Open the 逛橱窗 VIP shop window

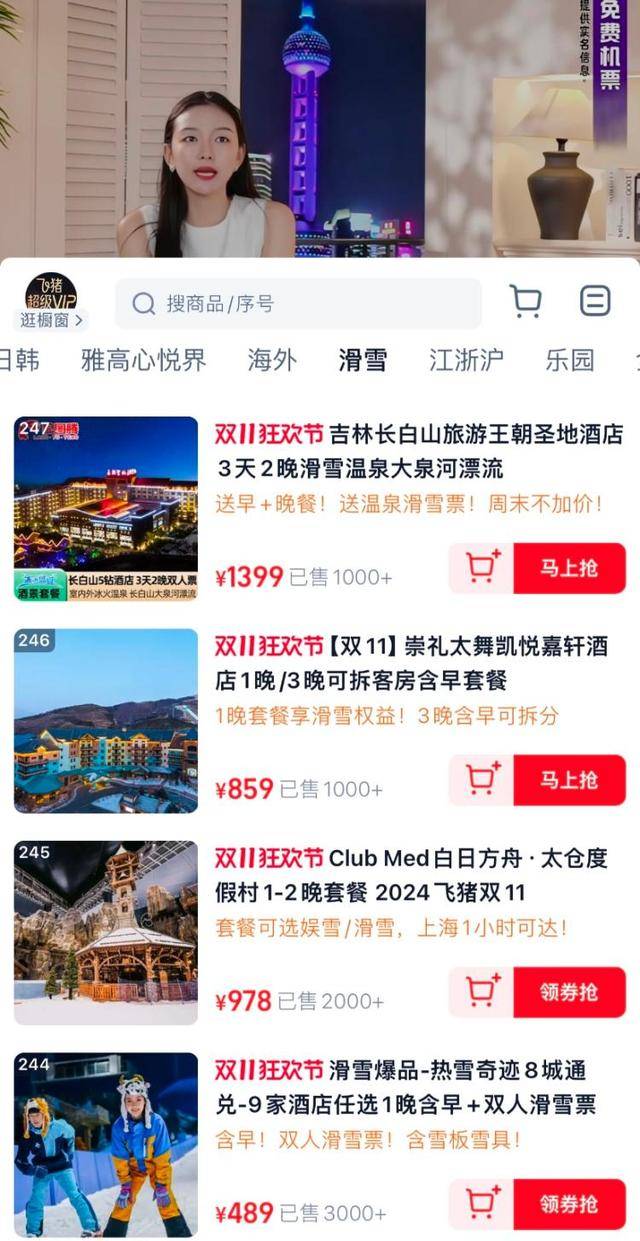pyautogui.click(x=52, y=302)
